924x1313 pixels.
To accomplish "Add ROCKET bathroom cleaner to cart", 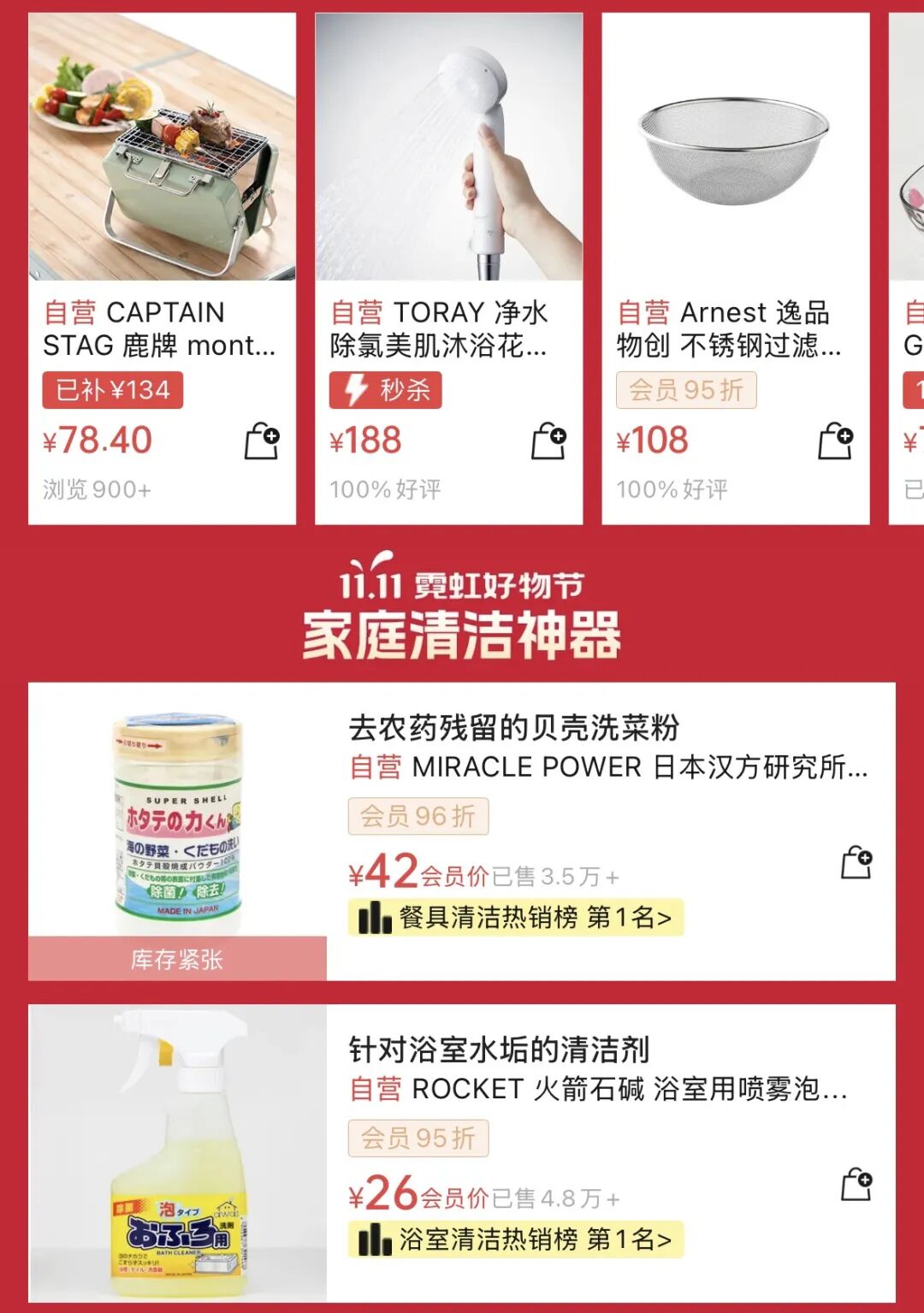I will (x=856, y=1184).
